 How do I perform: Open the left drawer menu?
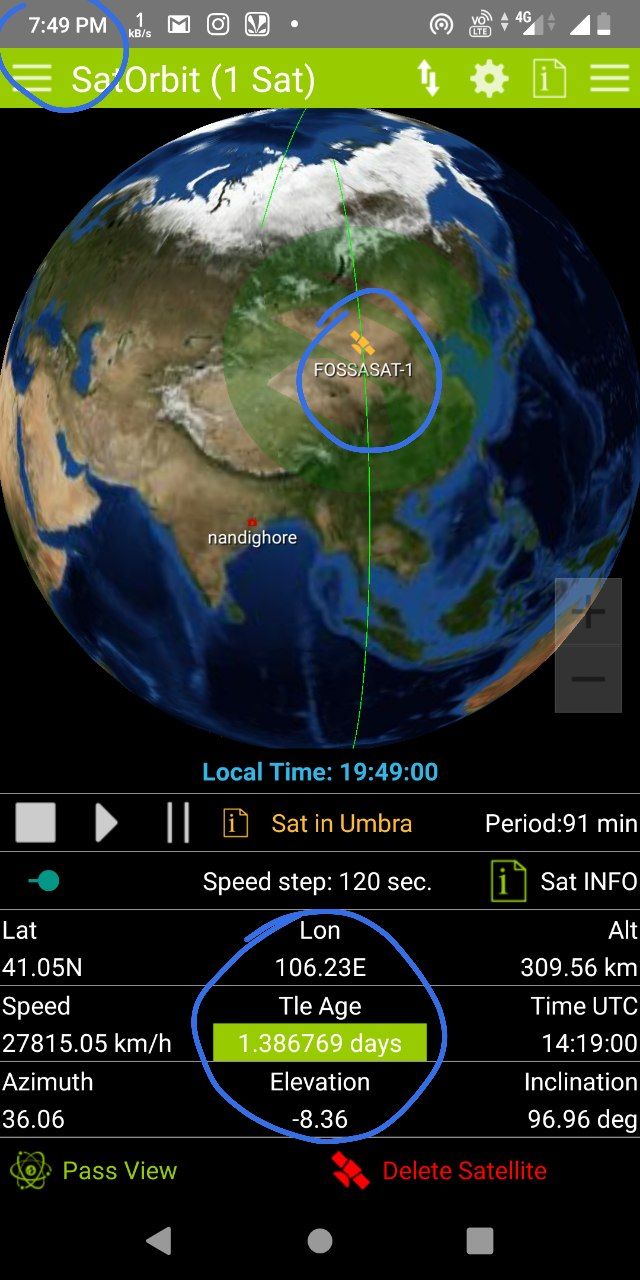(31, 79)
